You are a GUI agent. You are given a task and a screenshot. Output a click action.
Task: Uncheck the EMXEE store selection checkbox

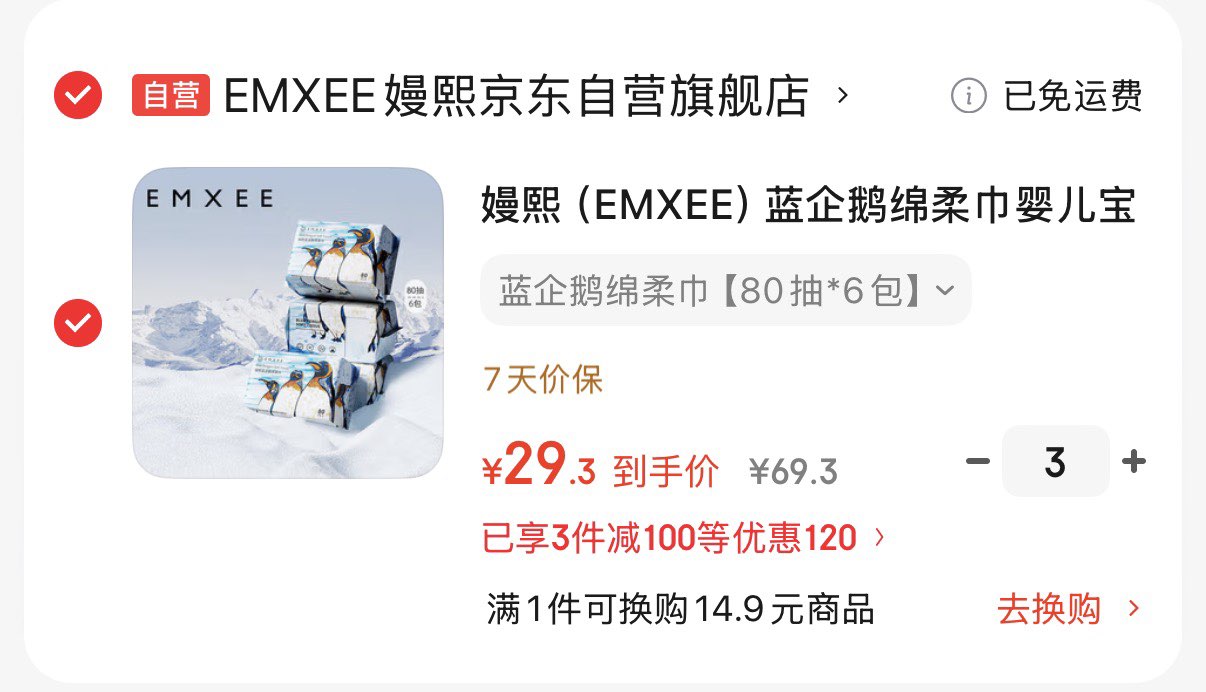pos(78,96)
